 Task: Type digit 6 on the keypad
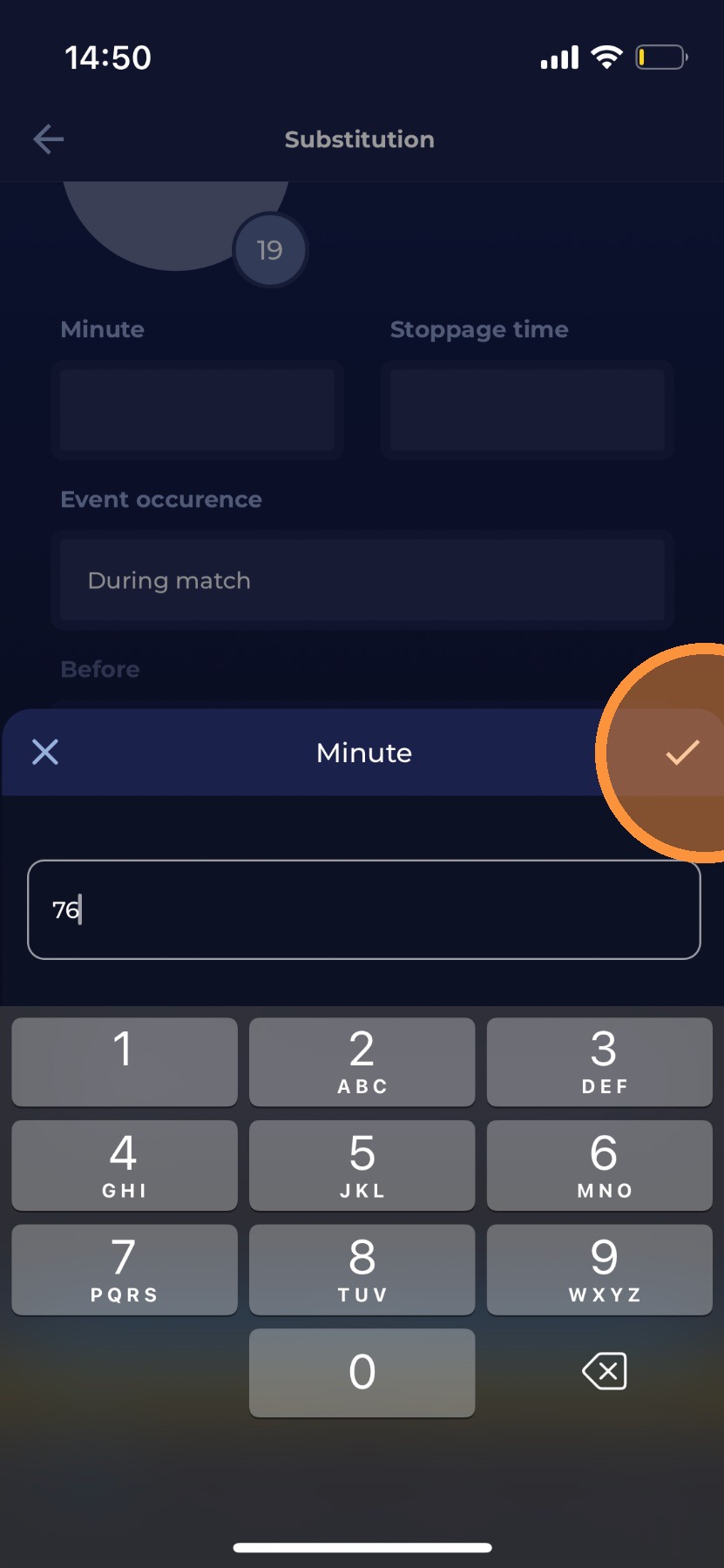pos(600,1165)
